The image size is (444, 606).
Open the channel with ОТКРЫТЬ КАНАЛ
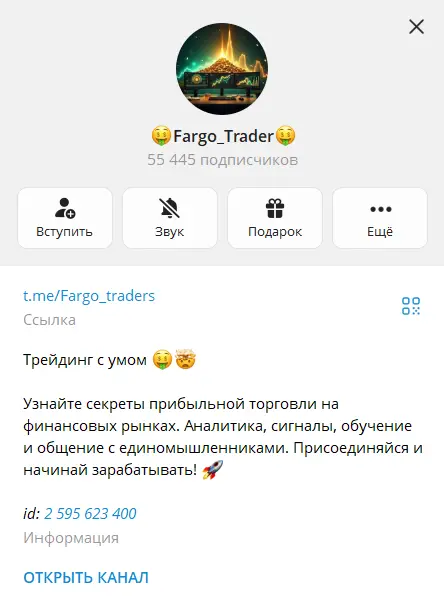pos(86,577)
